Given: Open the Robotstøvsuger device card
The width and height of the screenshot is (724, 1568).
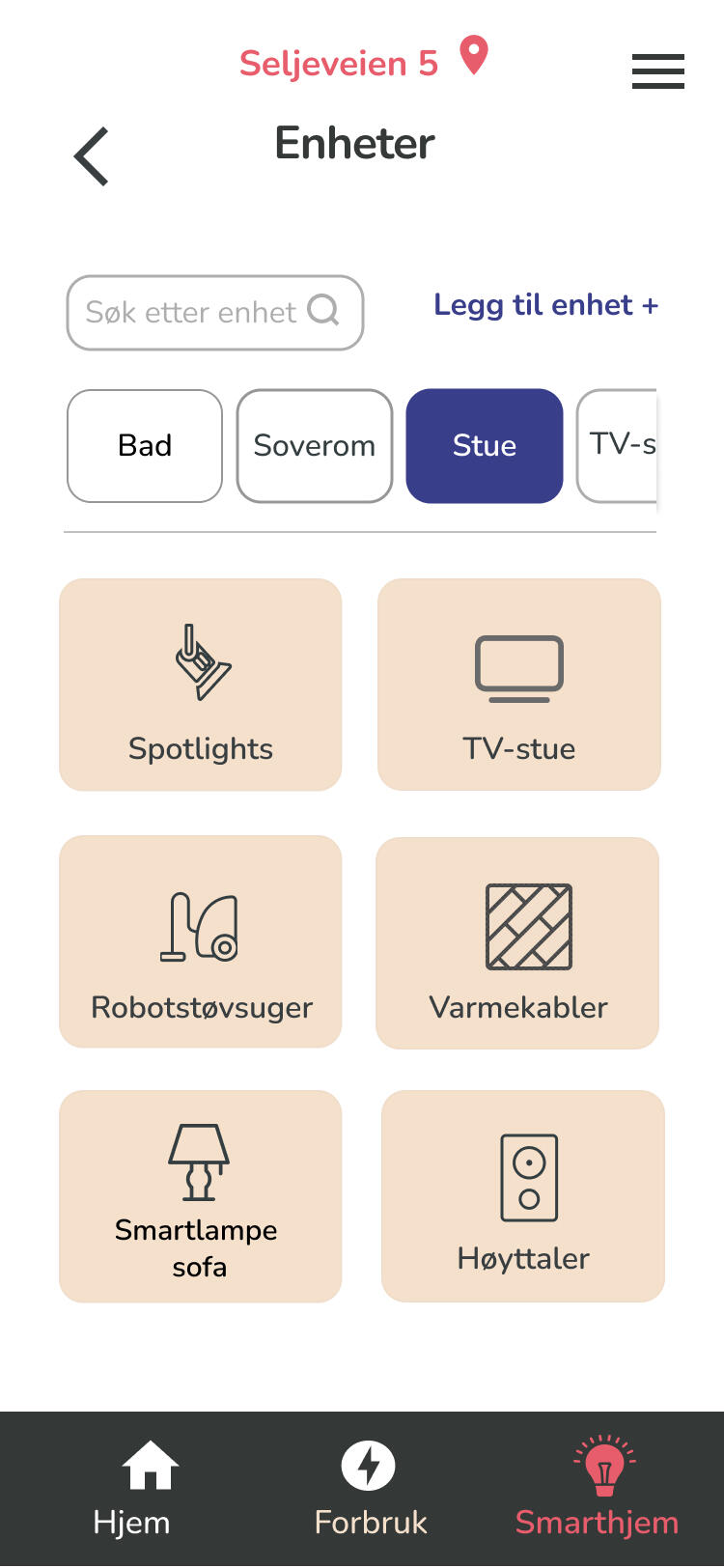Looking at the screenshot, I should click(201, 942).
